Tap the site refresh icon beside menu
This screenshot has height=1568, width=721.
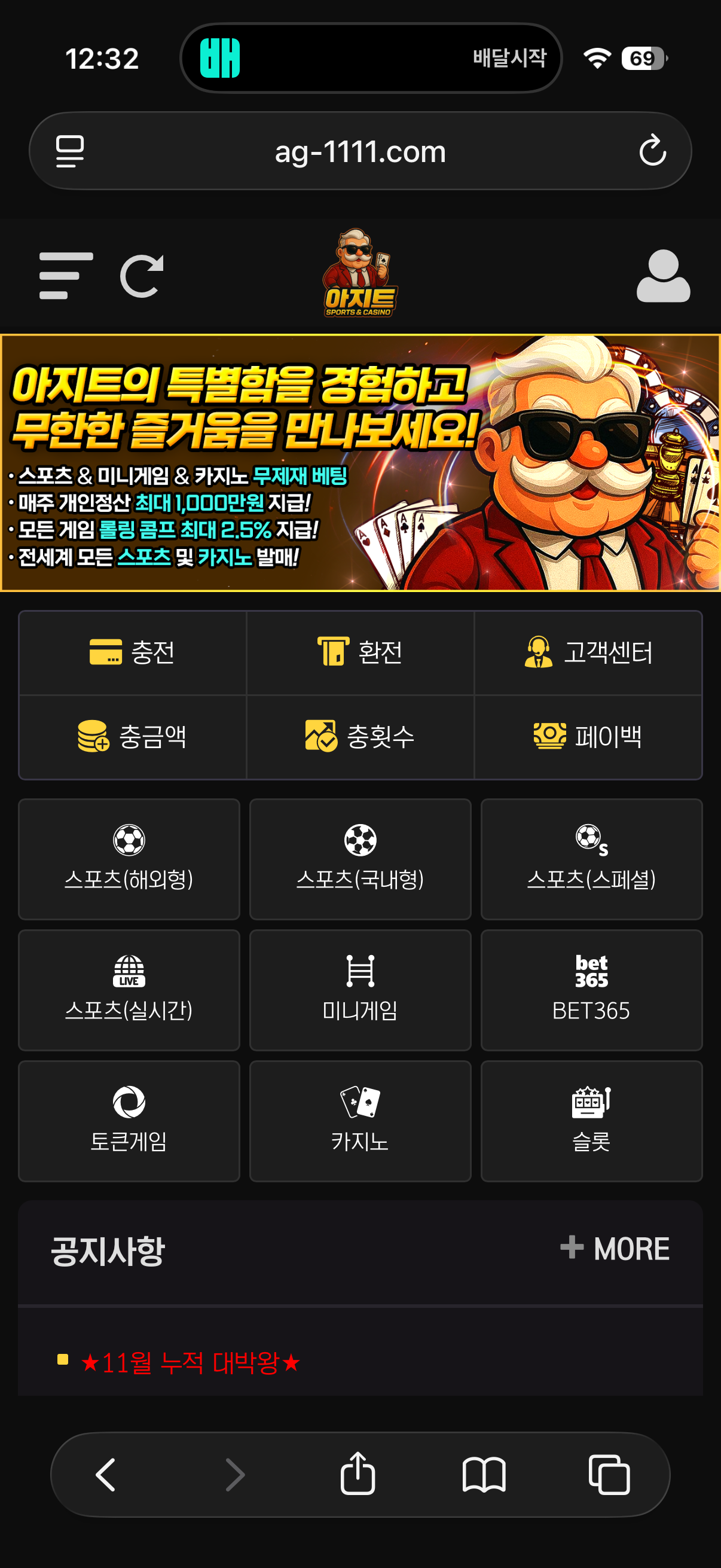(142, 276)
